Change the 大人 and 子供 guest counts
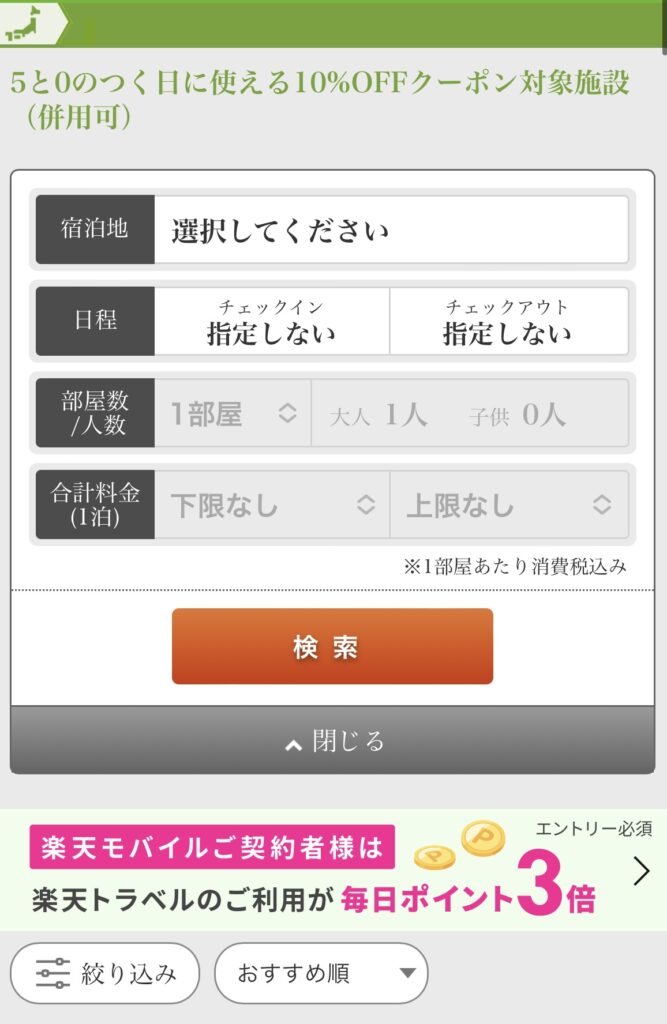 [469, 413]
